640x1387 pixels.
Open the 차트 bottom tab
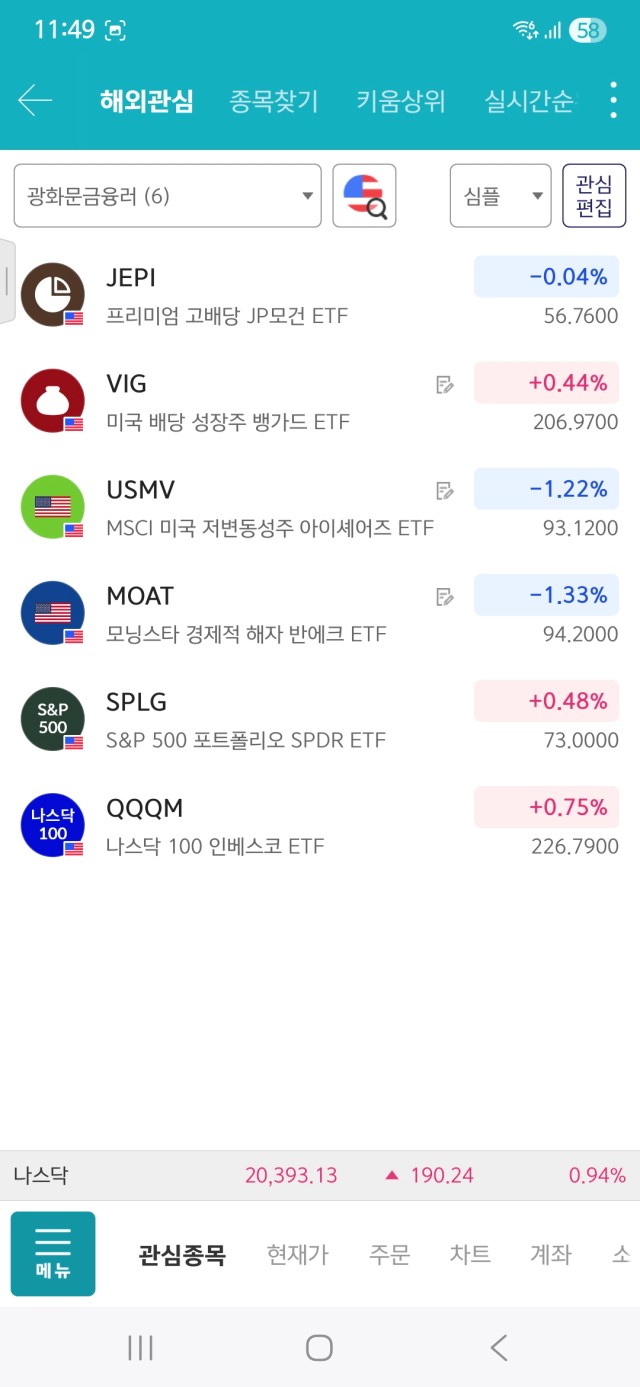(470, 1254)
